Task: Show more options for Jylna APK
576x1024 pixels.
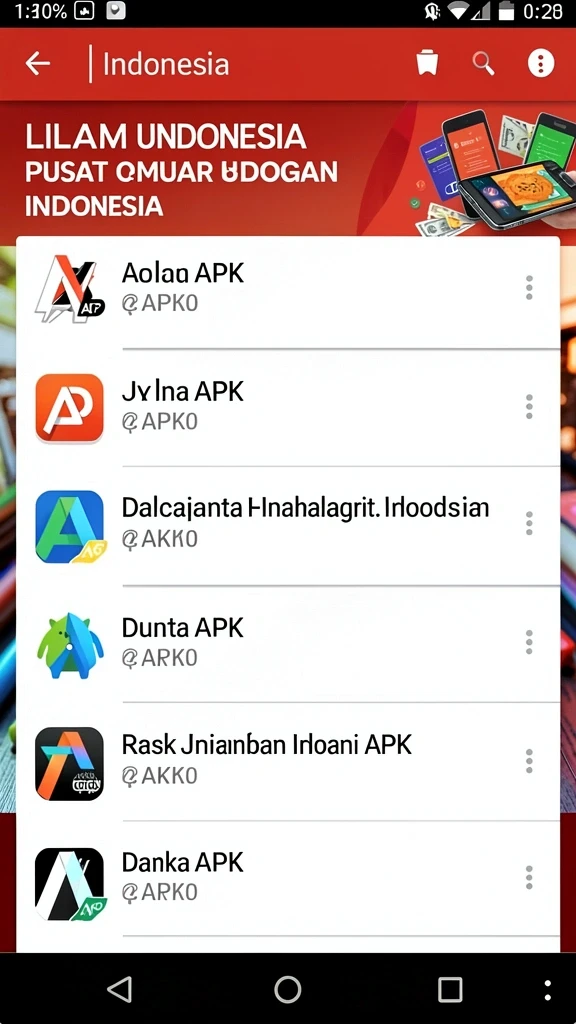Action: [529, 406]
